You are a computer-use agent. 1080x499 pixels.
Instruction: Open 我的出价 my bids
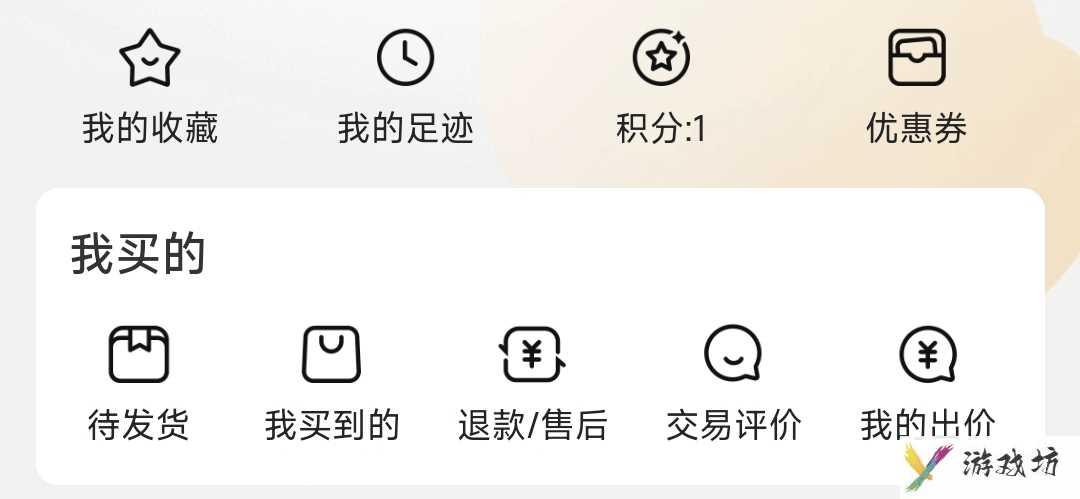(x=927, y=381)
